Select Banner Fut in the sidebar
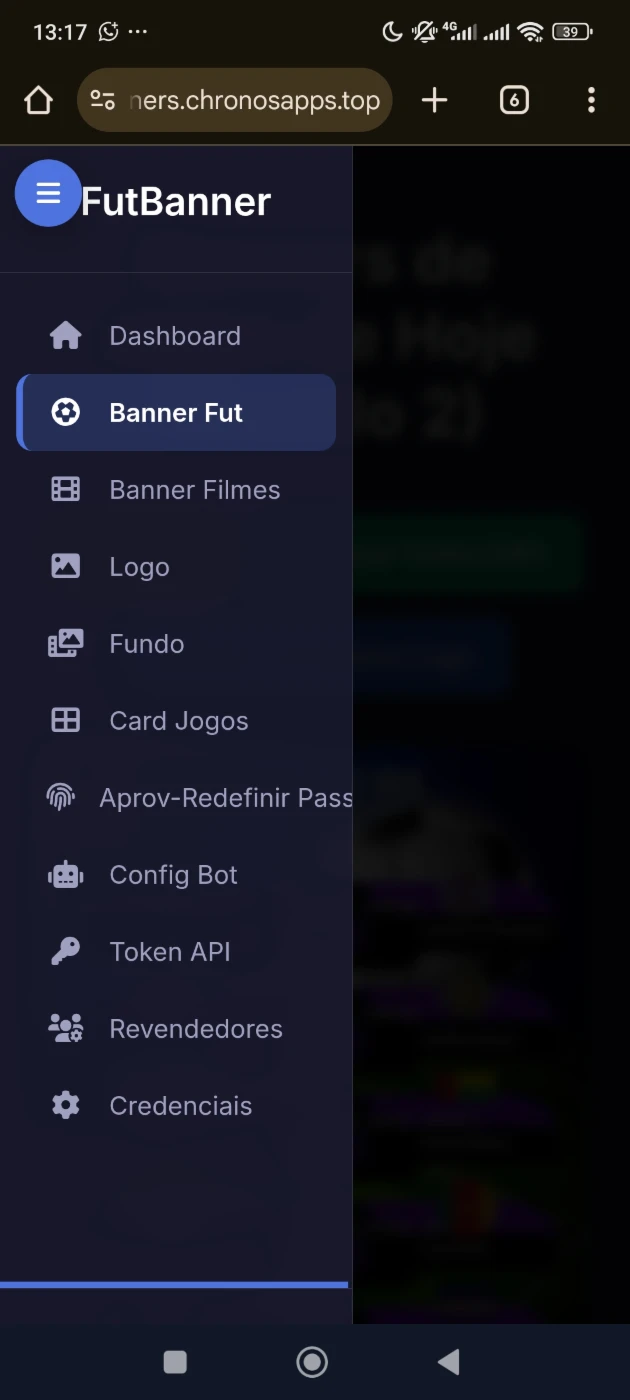This screenshot has height=1400, width=630. point(176,413)
